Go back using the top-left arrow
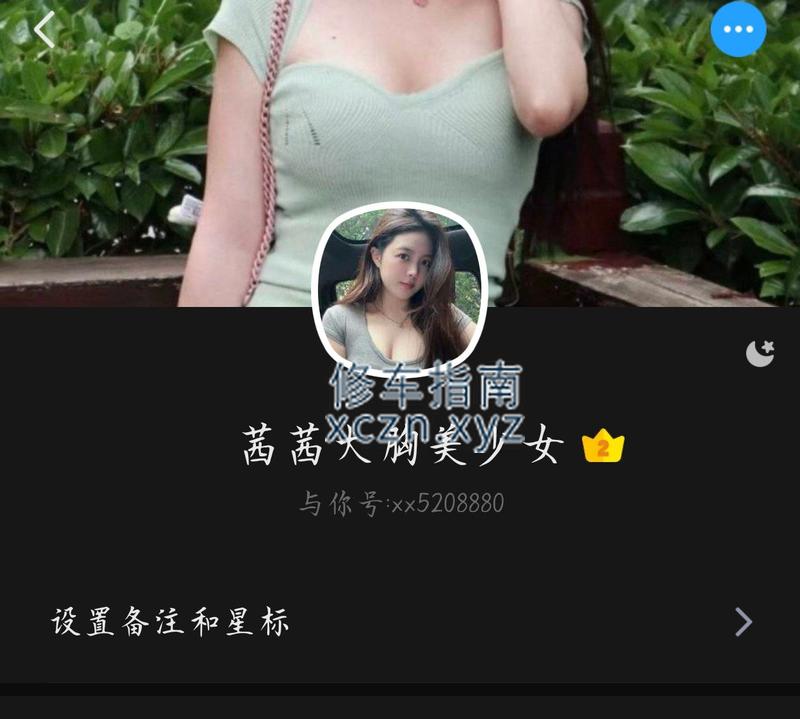 click(x=44, y=30)
